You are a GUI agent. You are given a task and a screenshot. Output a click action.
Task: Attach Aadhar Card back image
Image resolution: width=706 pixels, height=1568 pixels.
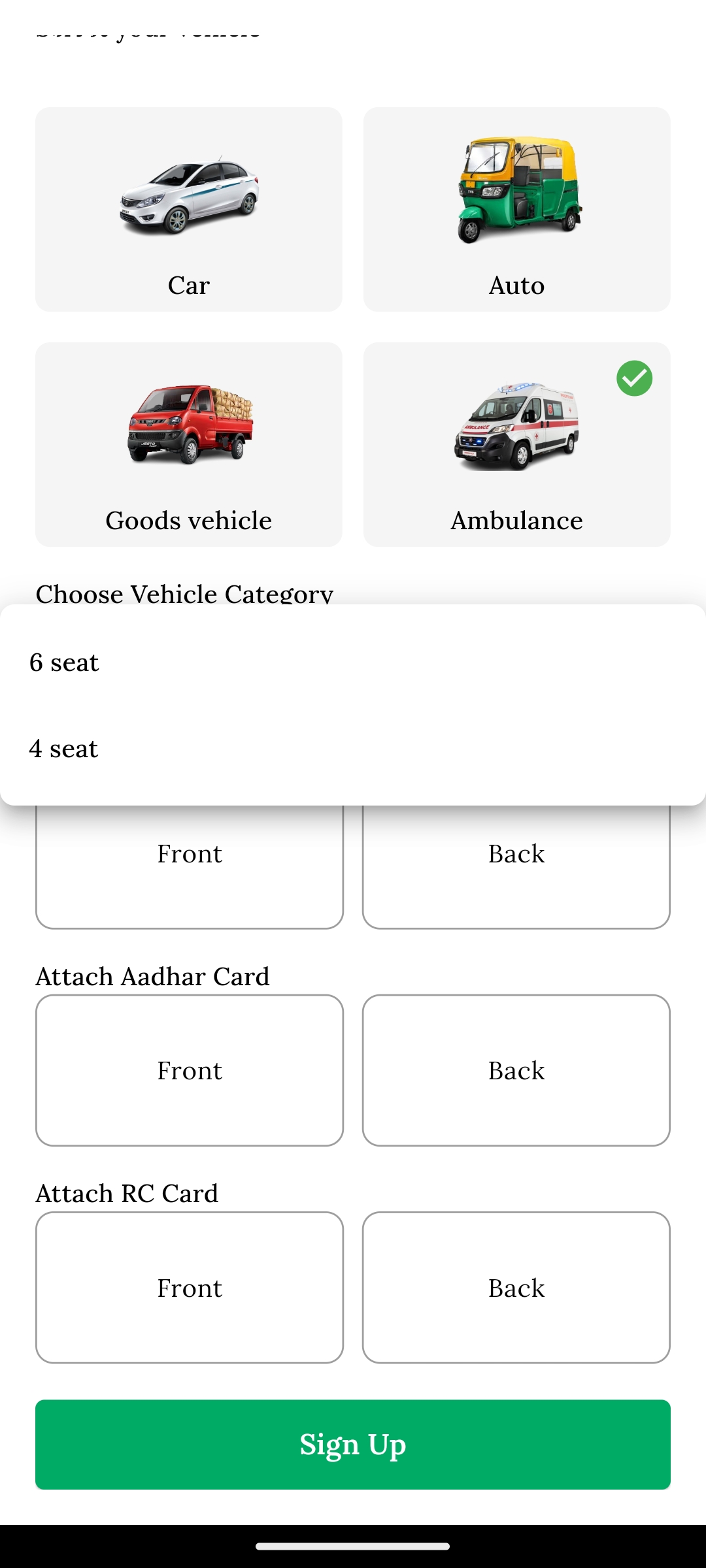516,1070
